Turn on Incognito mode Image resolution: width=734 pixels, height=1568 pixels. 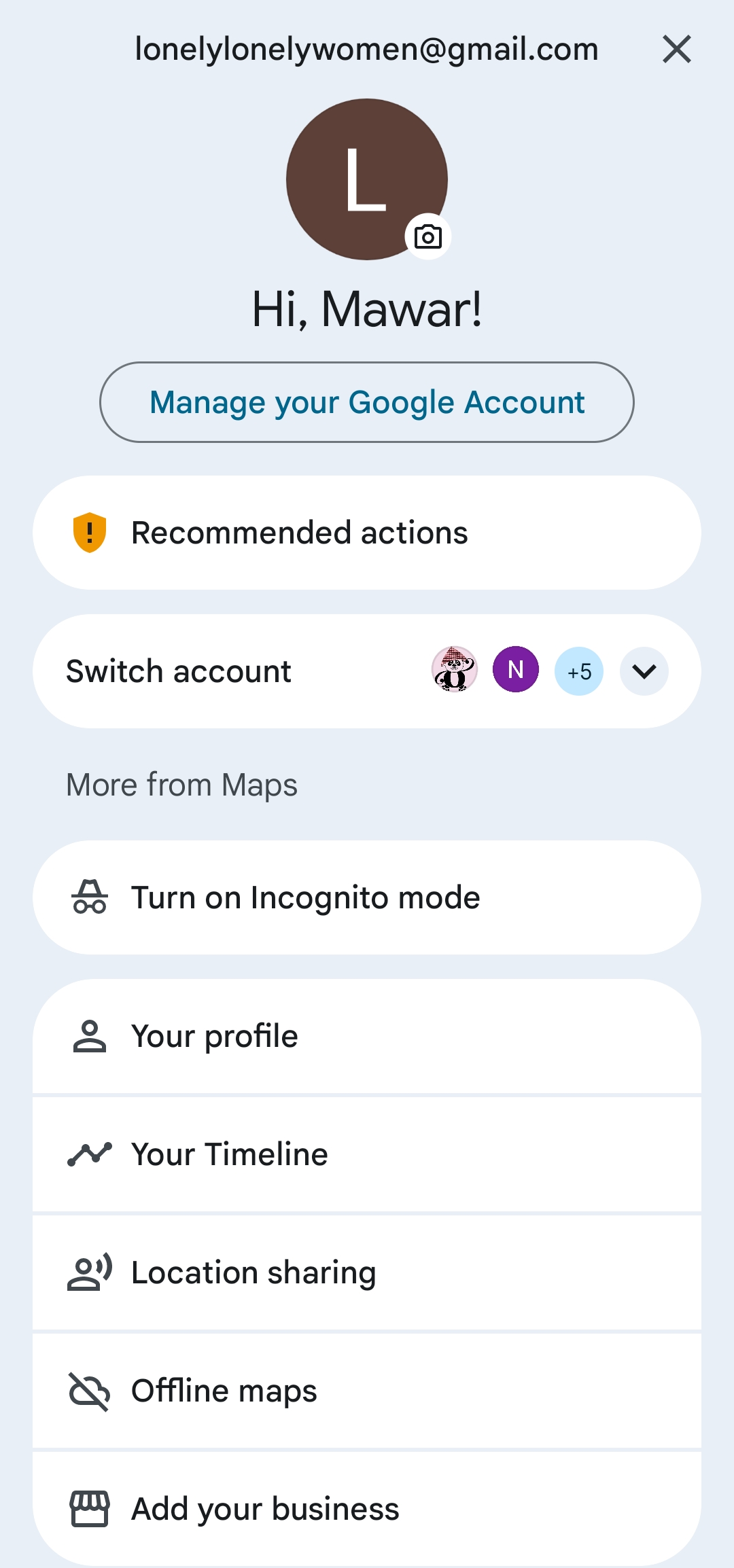pyautogui.click(x=367, y=897)
